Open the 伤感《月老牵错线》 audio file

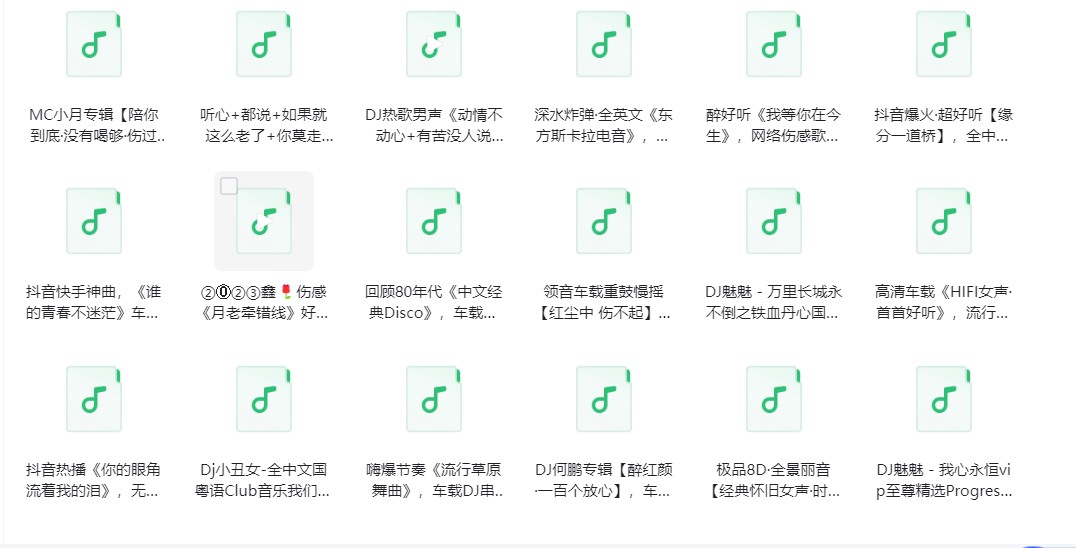[x=264, y=221]
